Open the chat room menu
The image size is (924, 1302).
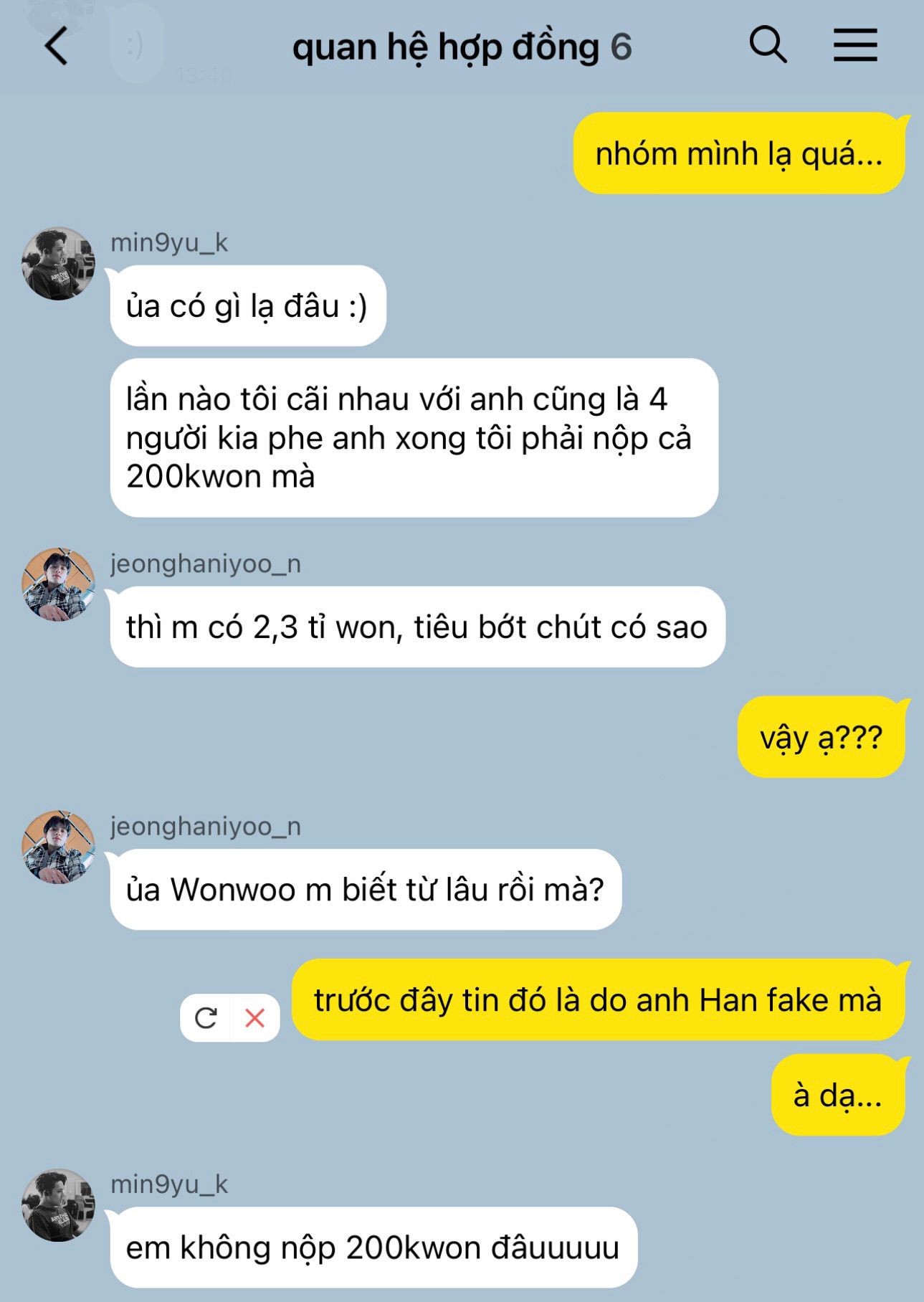[854, 44]
